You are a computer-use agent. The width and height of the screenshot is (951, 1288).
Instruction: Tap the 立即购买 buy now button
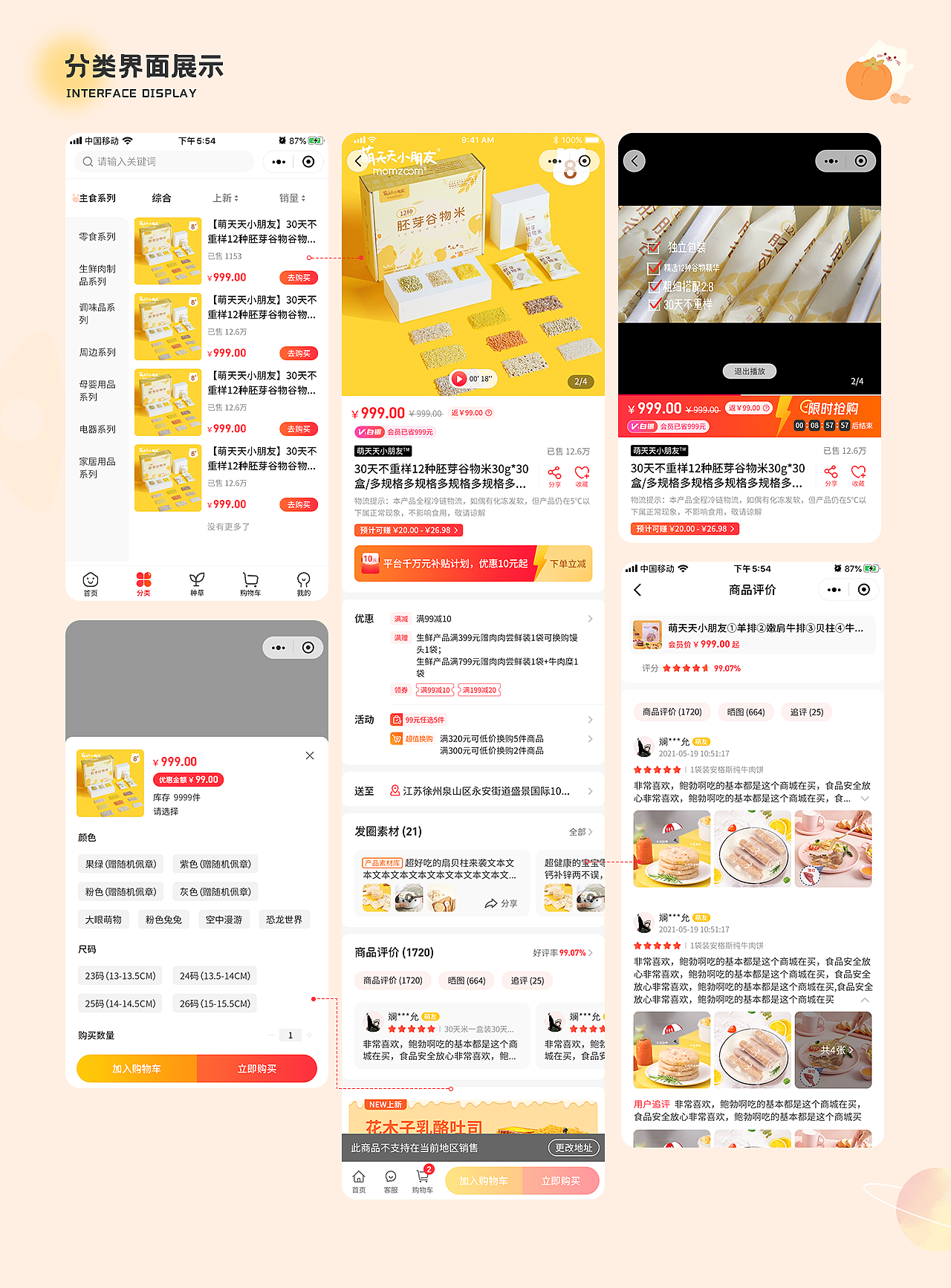[257, 1068]
